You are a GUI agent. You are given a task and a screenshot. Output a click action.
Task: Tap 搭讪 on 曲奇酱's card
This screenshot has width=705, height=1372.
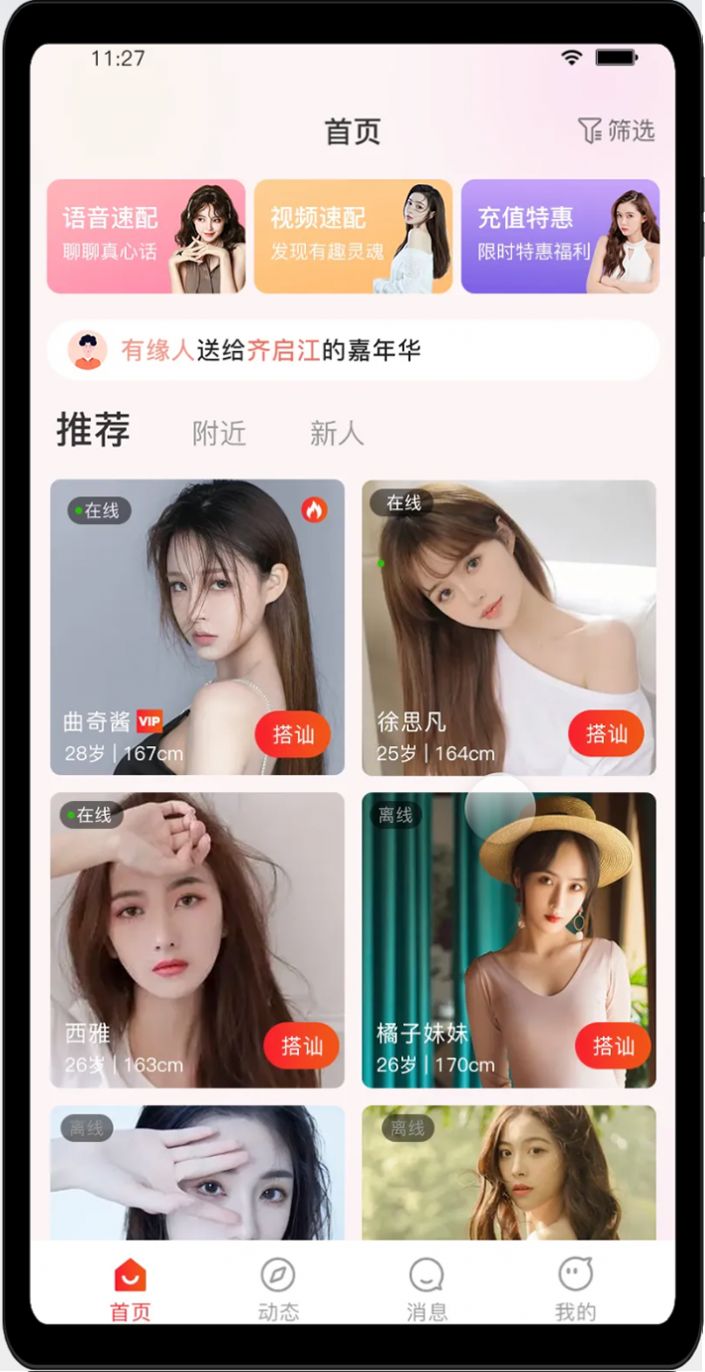[x=293, y=735]
